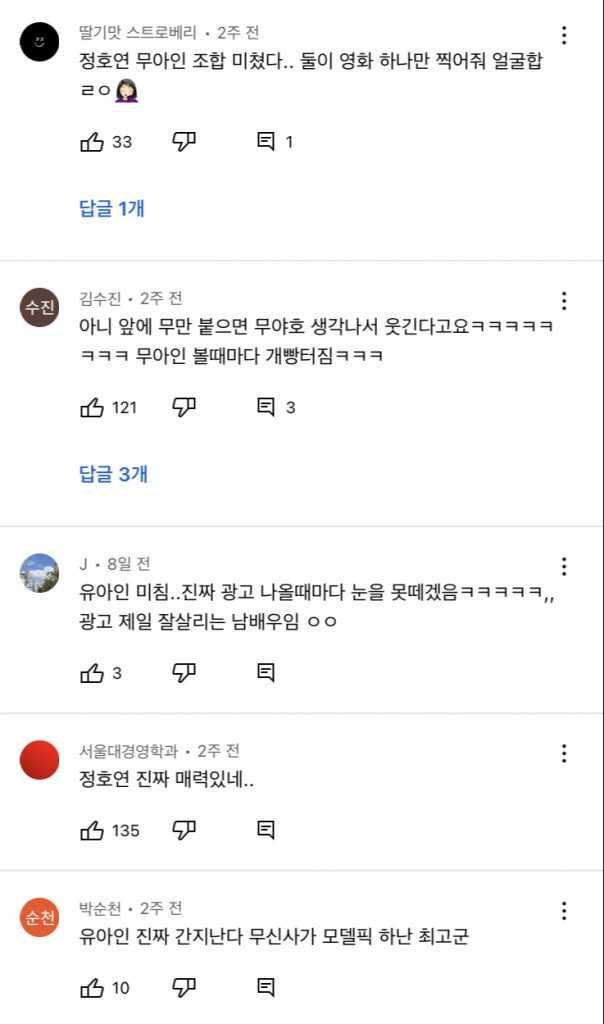Open overflow menu on 김수진's comment
This screenshot has width=604, height=1024.
click(x=564, y=301)
